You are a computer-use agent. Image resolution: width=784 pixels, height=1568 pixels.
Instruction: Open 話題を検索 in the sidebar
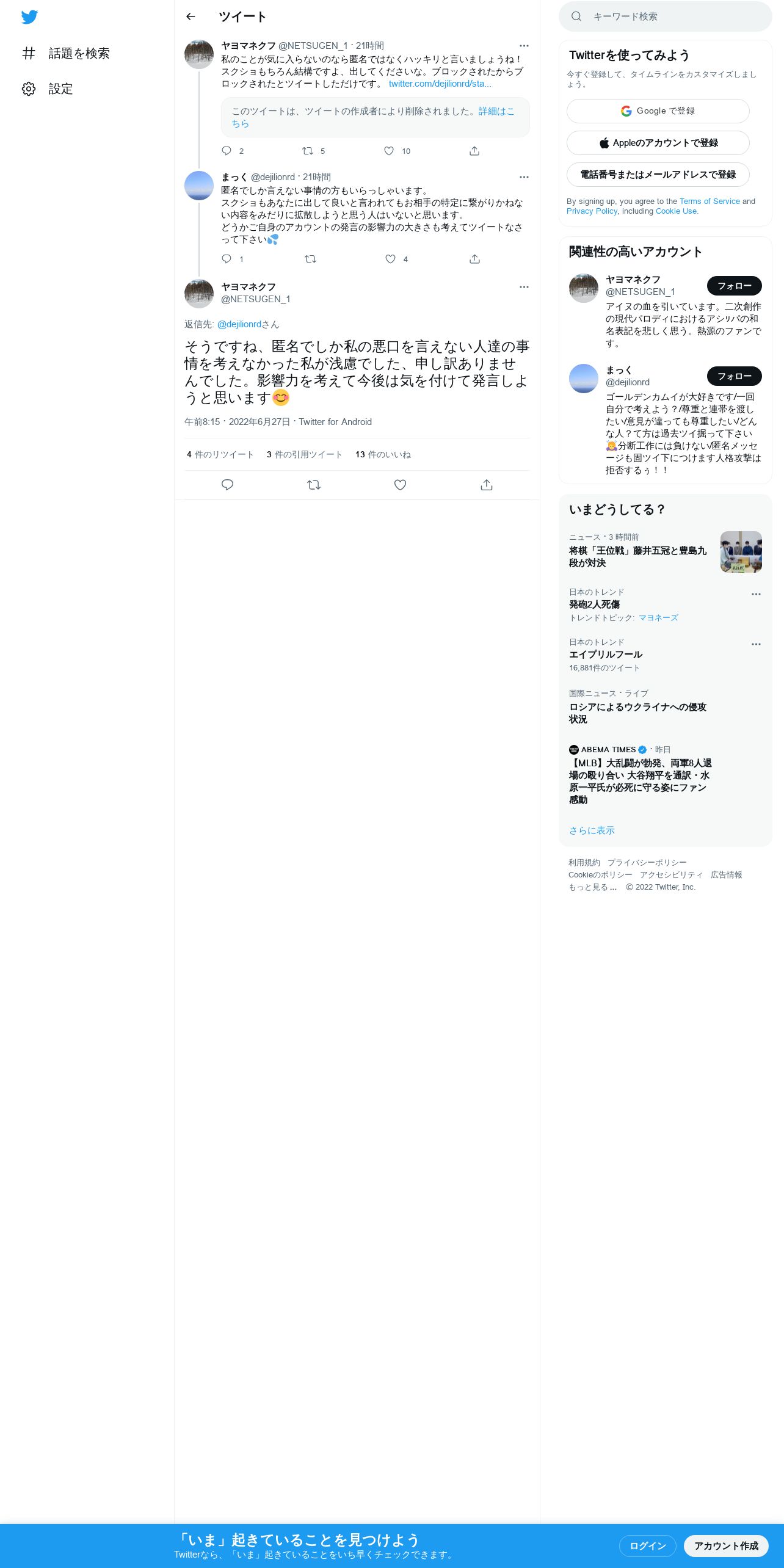pyautogui.click(x=66, y=53)
